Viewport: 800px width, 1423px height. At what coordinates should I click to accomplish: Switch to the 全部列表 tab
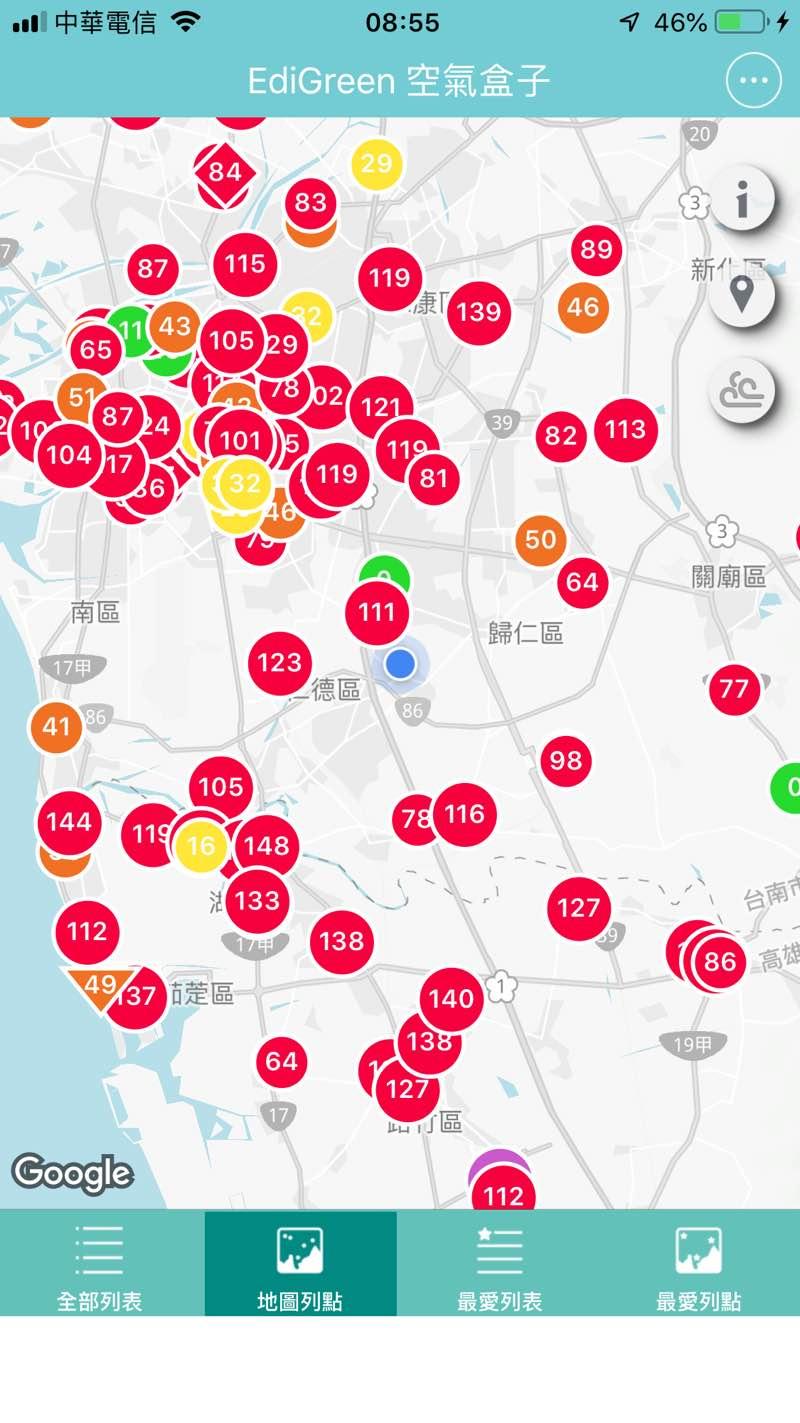click(x=100, y=1264)
